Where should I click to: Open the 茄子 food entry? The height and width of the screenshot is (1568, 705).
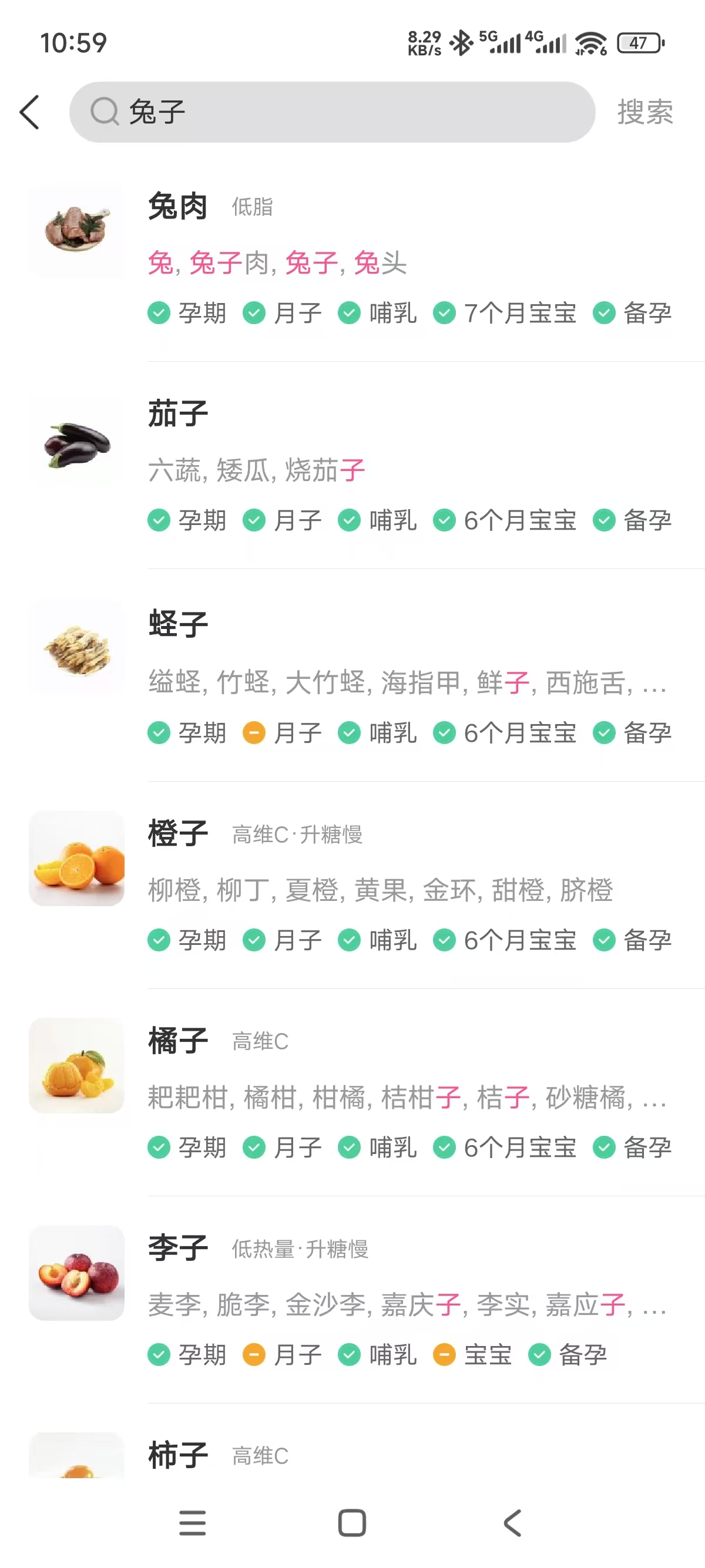[x=178, y=414]
